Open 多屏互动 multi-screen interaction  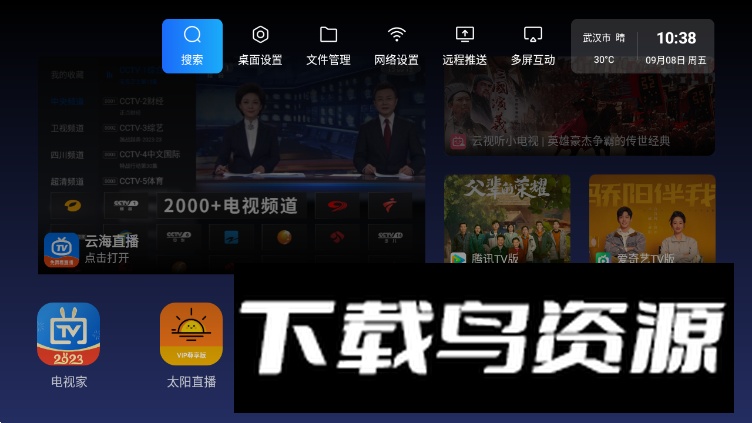click(x=532, y=46)
